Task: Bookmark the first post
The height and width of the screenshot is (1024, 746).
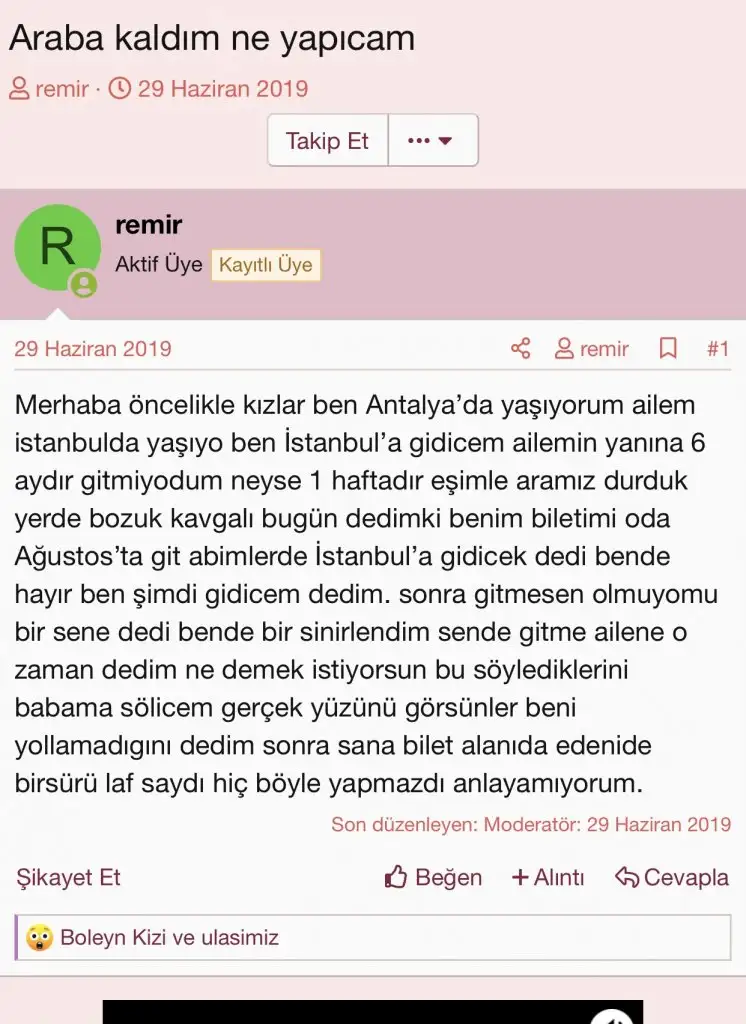Action: point(668,349)
